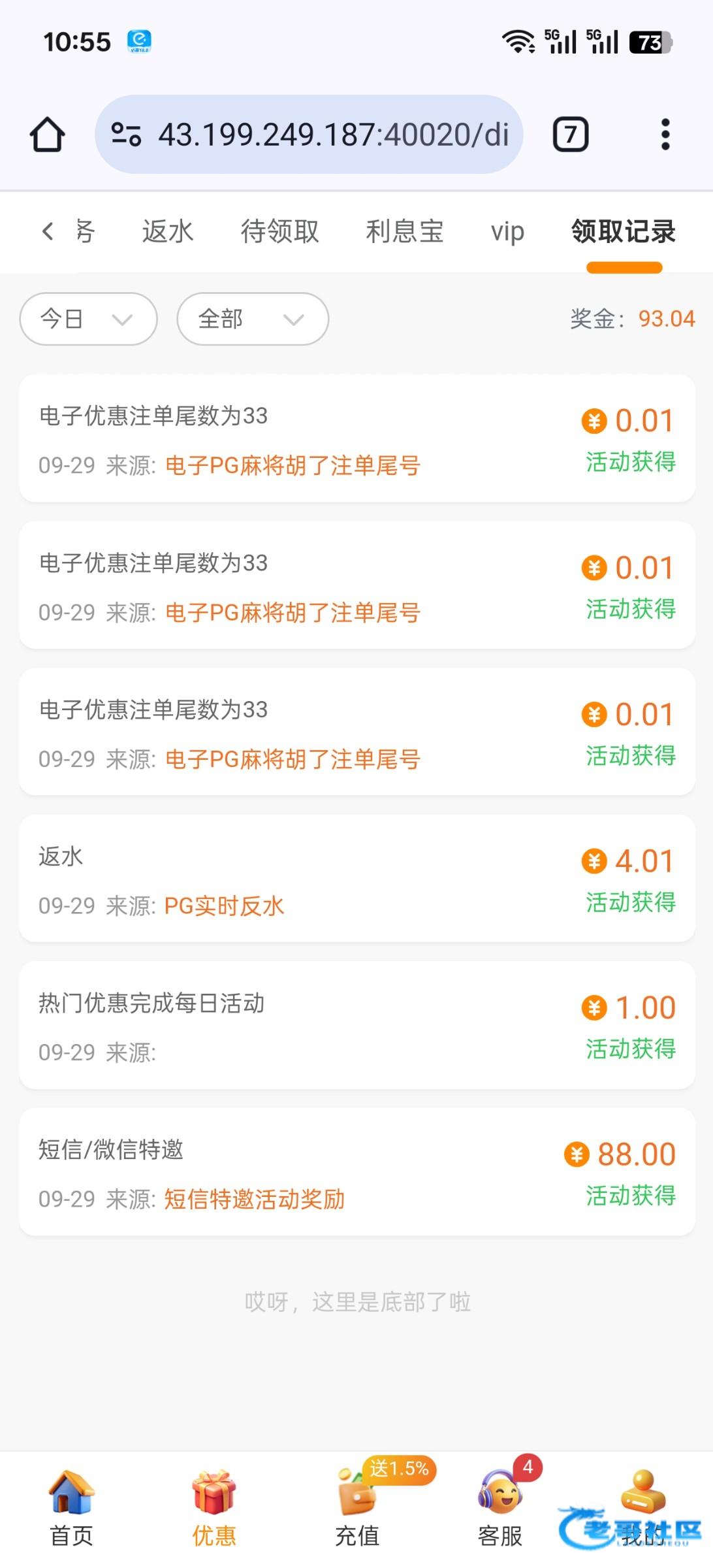713x1568 pixels.
Task: Switch to the vip tab
Action: [x=507, y=231]
